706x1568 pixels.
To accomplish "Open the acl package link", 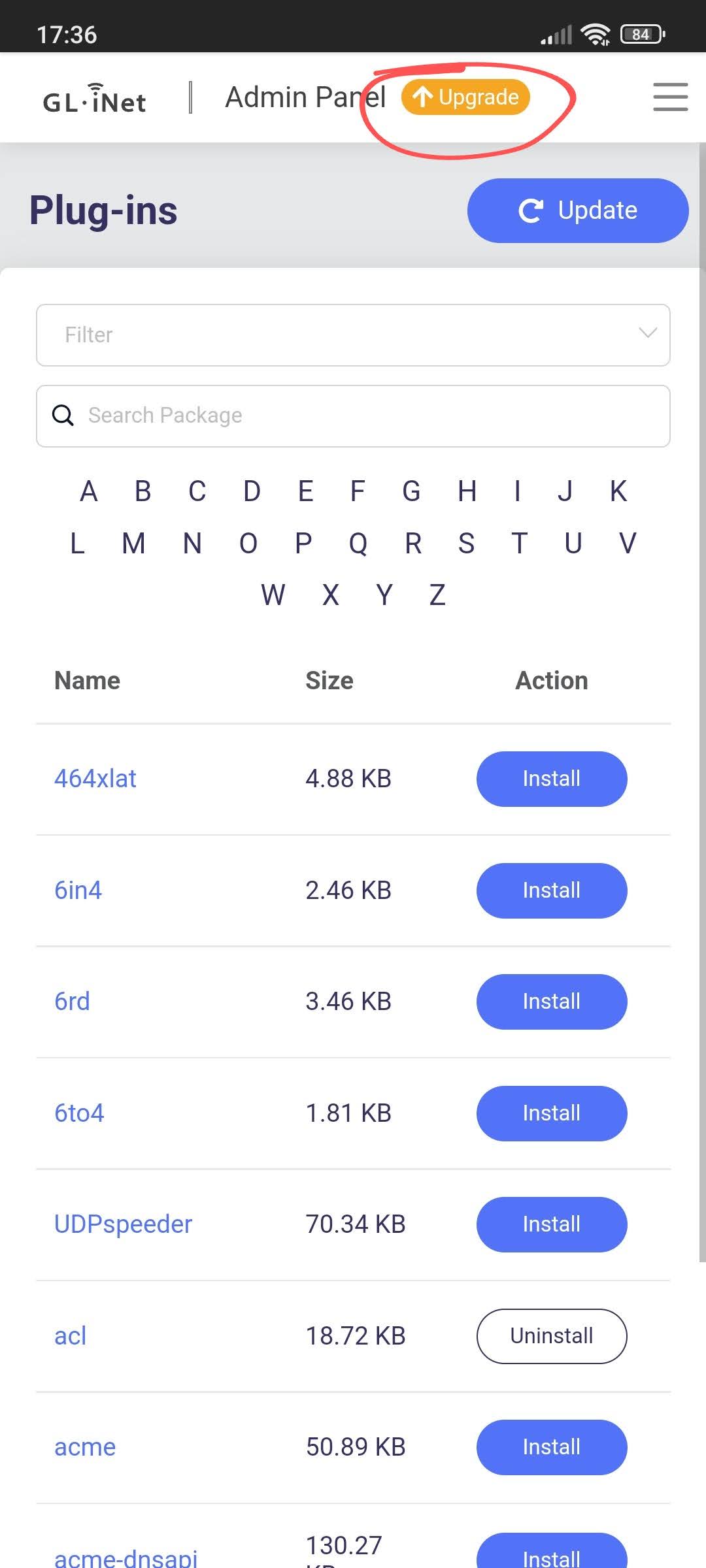I will tap(70, 1336).
